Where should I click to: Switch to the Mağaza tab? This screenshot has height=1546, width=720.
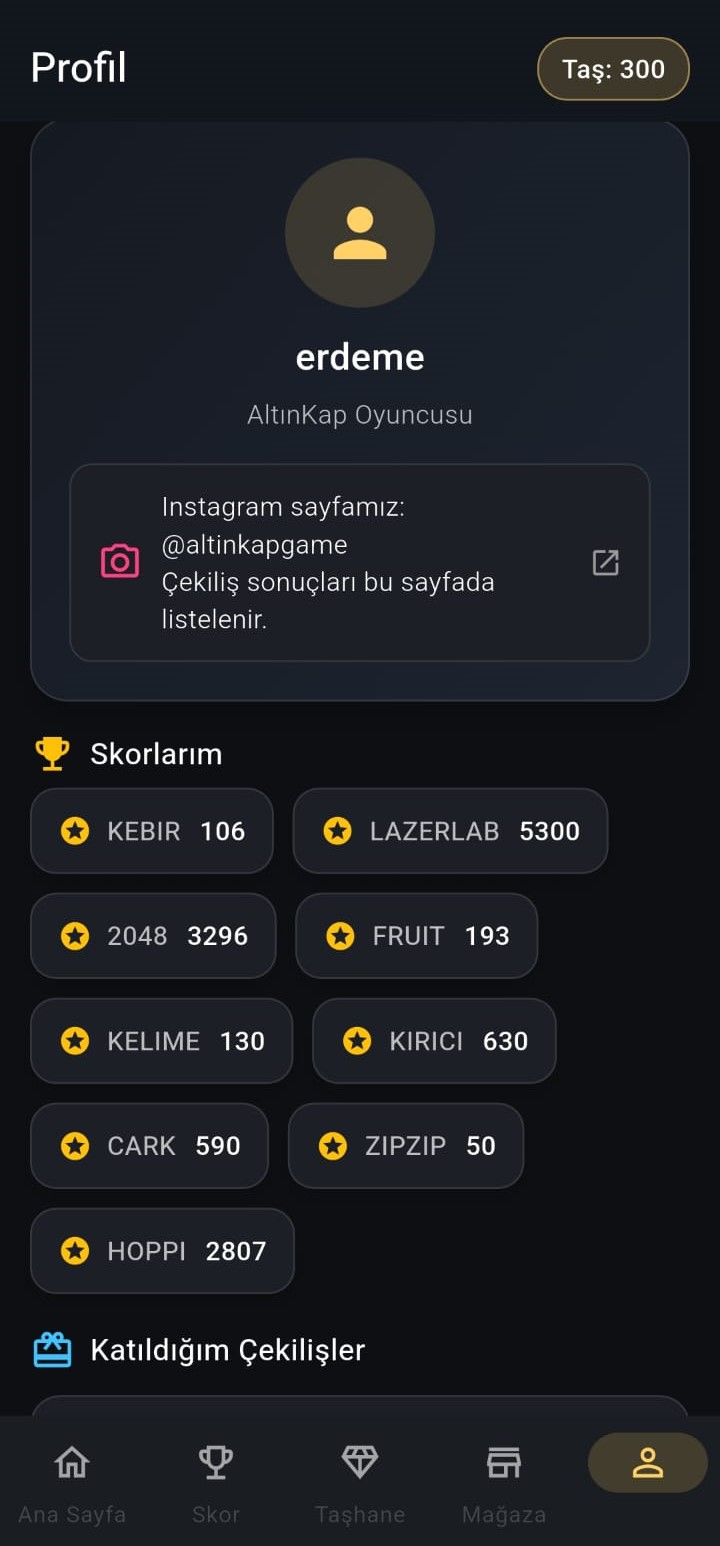pos(504,1480)
